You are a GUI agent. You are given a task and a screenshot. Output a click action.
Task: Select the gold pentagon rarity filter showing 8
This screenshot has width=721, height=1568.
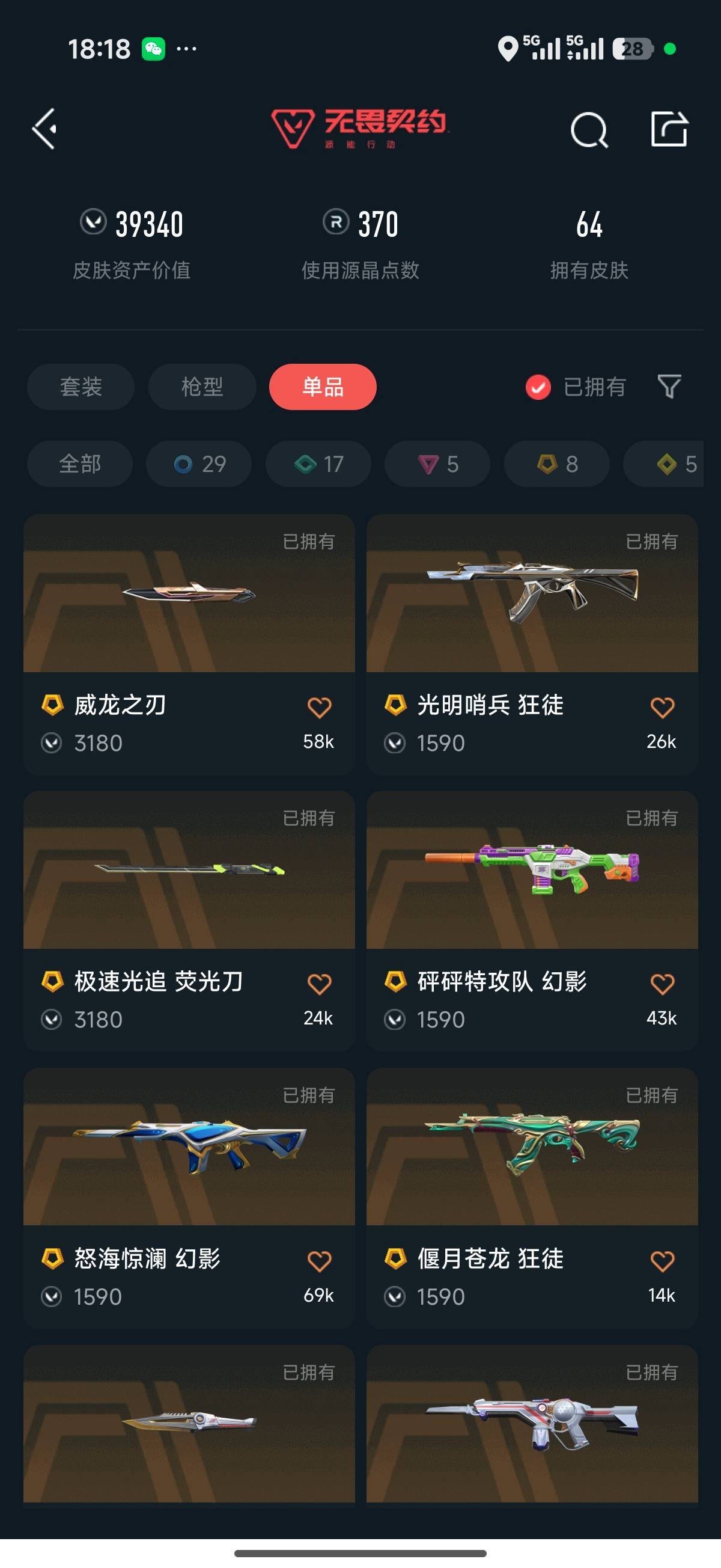[557, 464]
